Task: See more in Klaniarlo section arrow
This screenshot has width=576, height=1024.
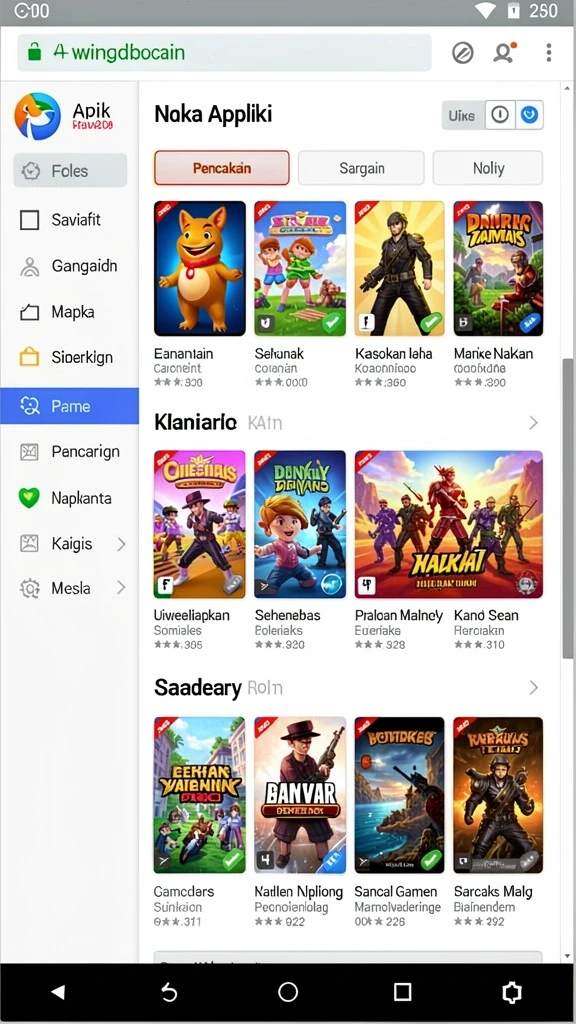Action: click(x=533, y=423)
